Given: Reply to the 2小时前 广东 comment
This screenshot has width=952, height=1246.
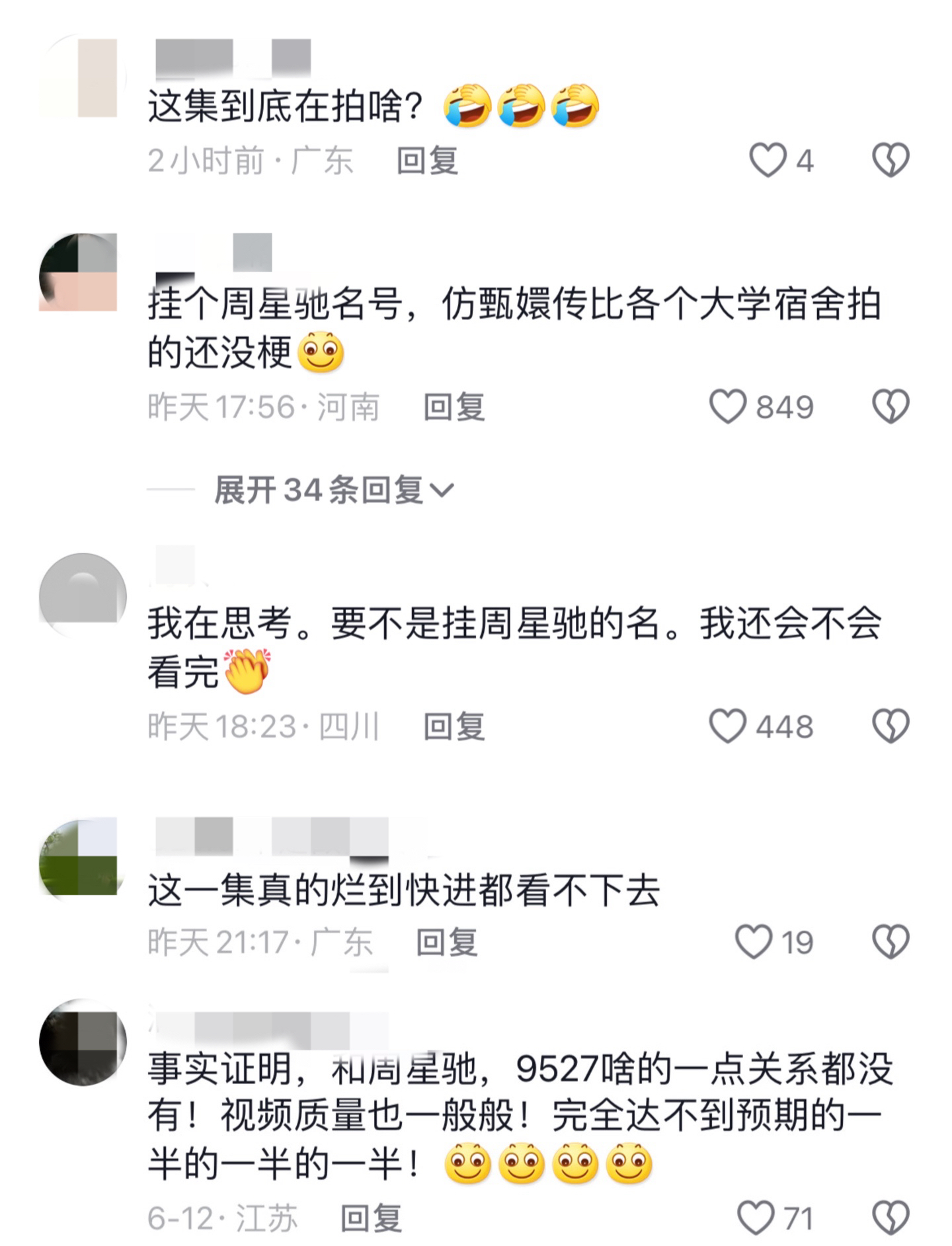Looking at the screenshot, I should [427, 161].
